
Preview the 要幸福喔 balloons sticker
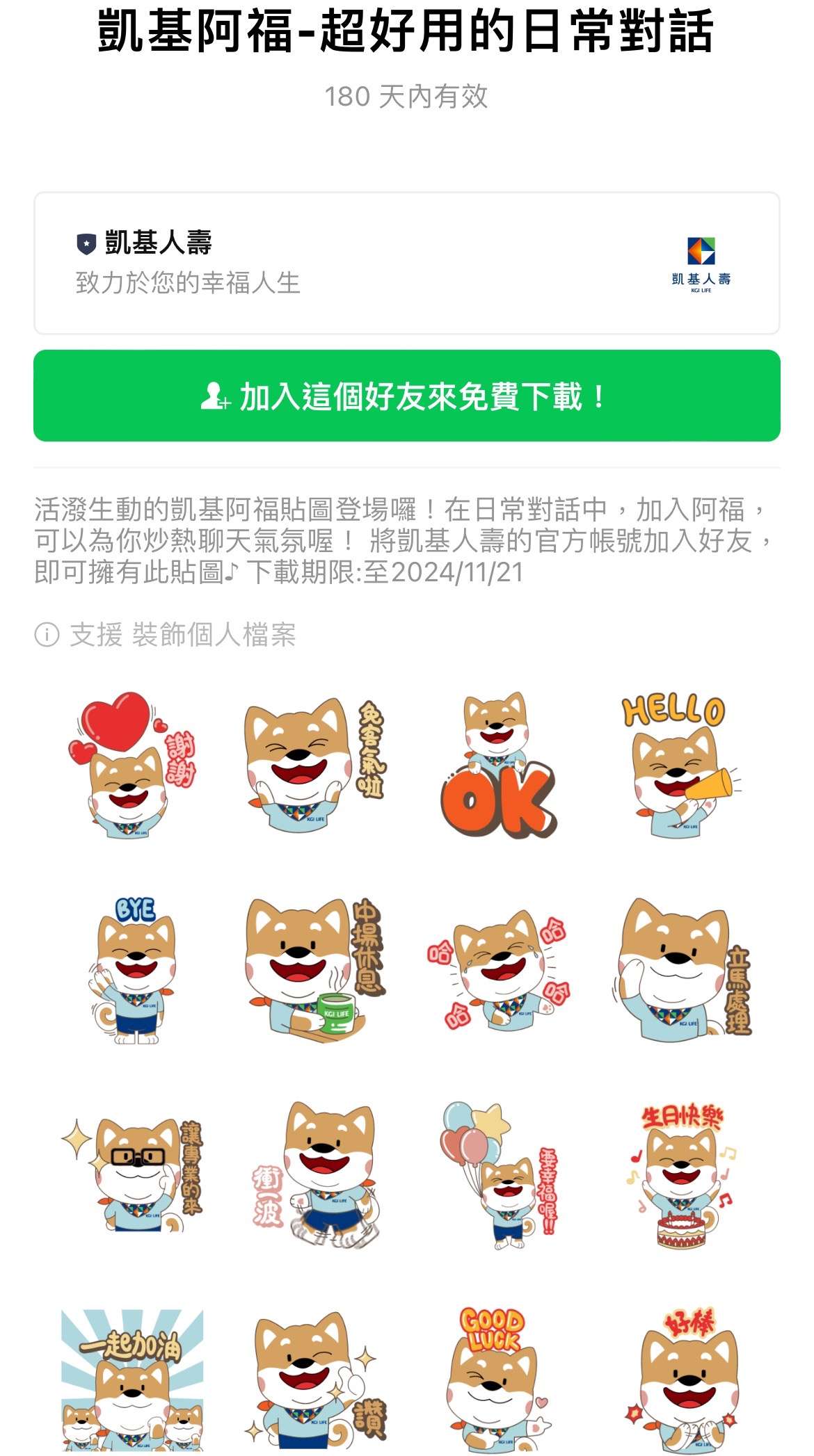coord(497,1175)
